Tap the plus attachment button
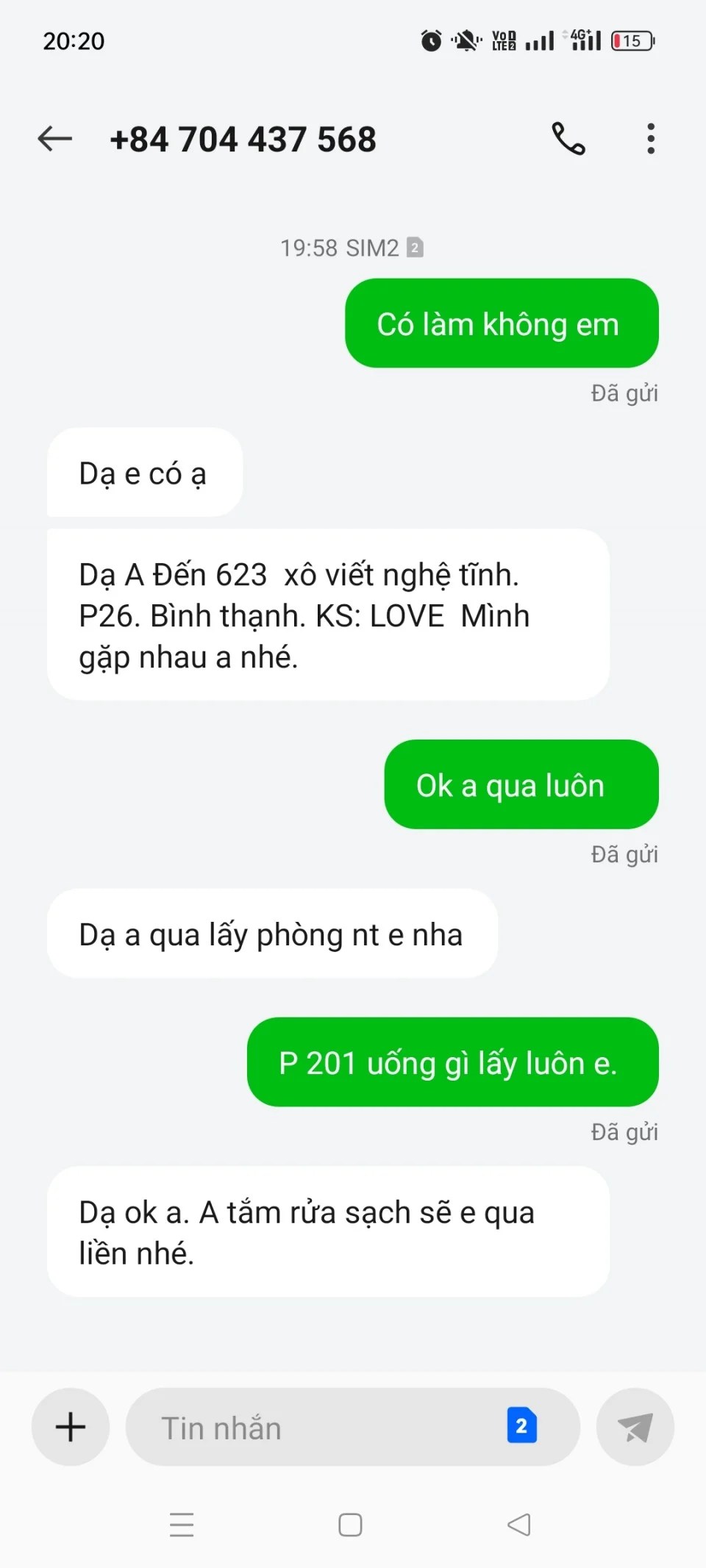Screen dimensions: 706x1568 (71, 1427)
